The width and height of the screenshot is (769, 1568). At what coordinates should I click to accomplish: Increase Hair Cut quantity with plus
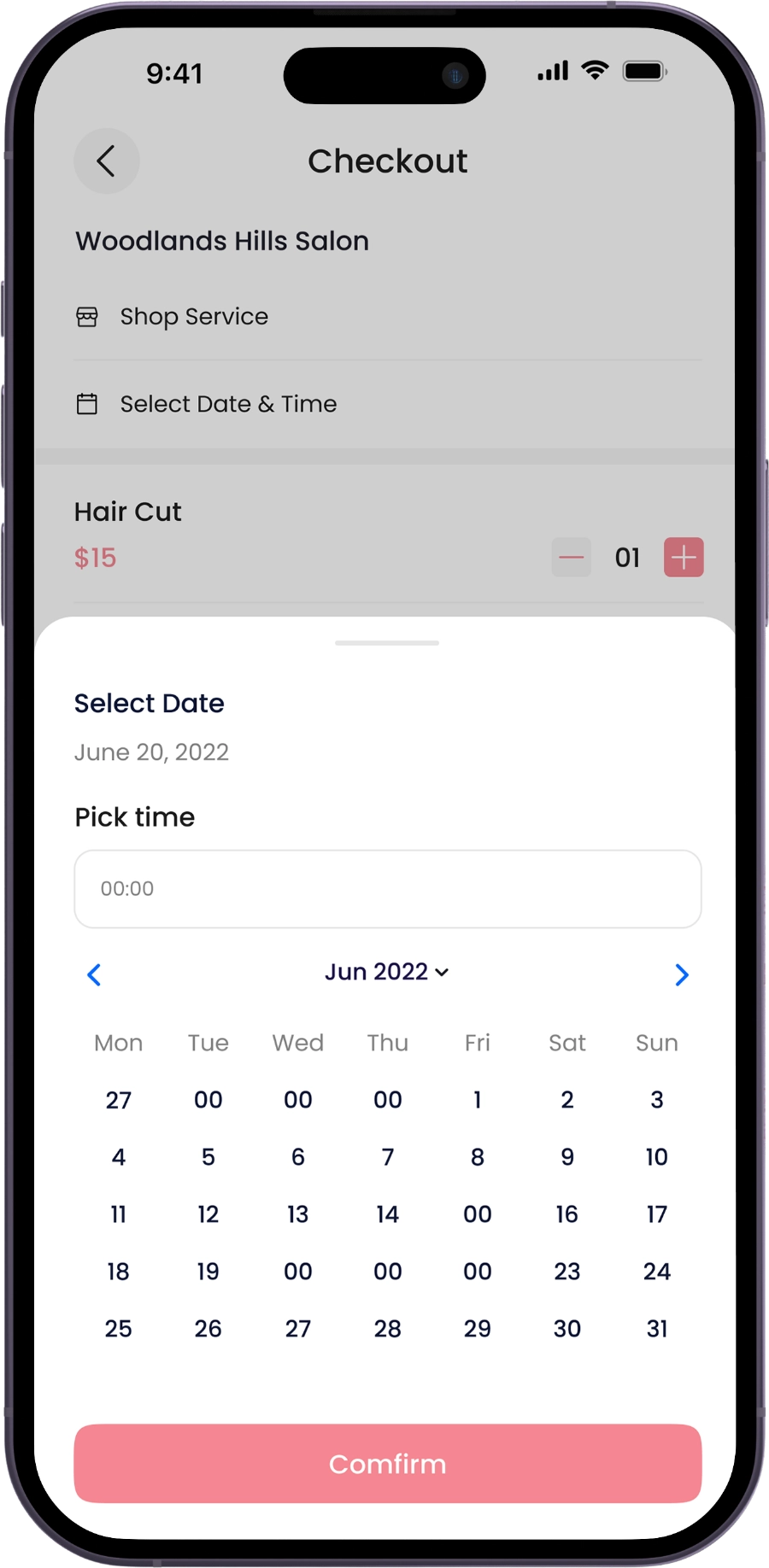(x=684, y=558)
